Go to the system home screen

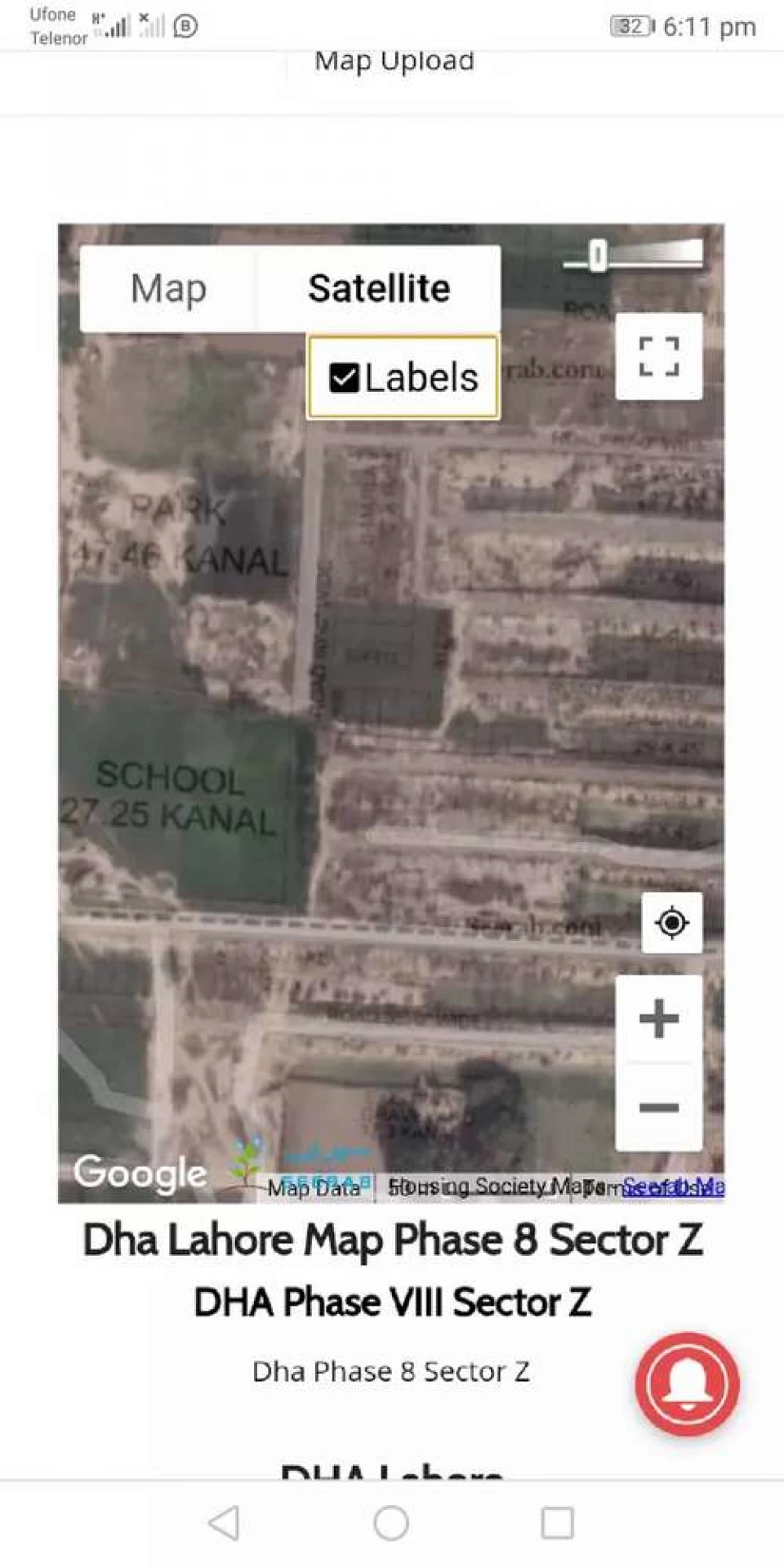(391, 1522)
